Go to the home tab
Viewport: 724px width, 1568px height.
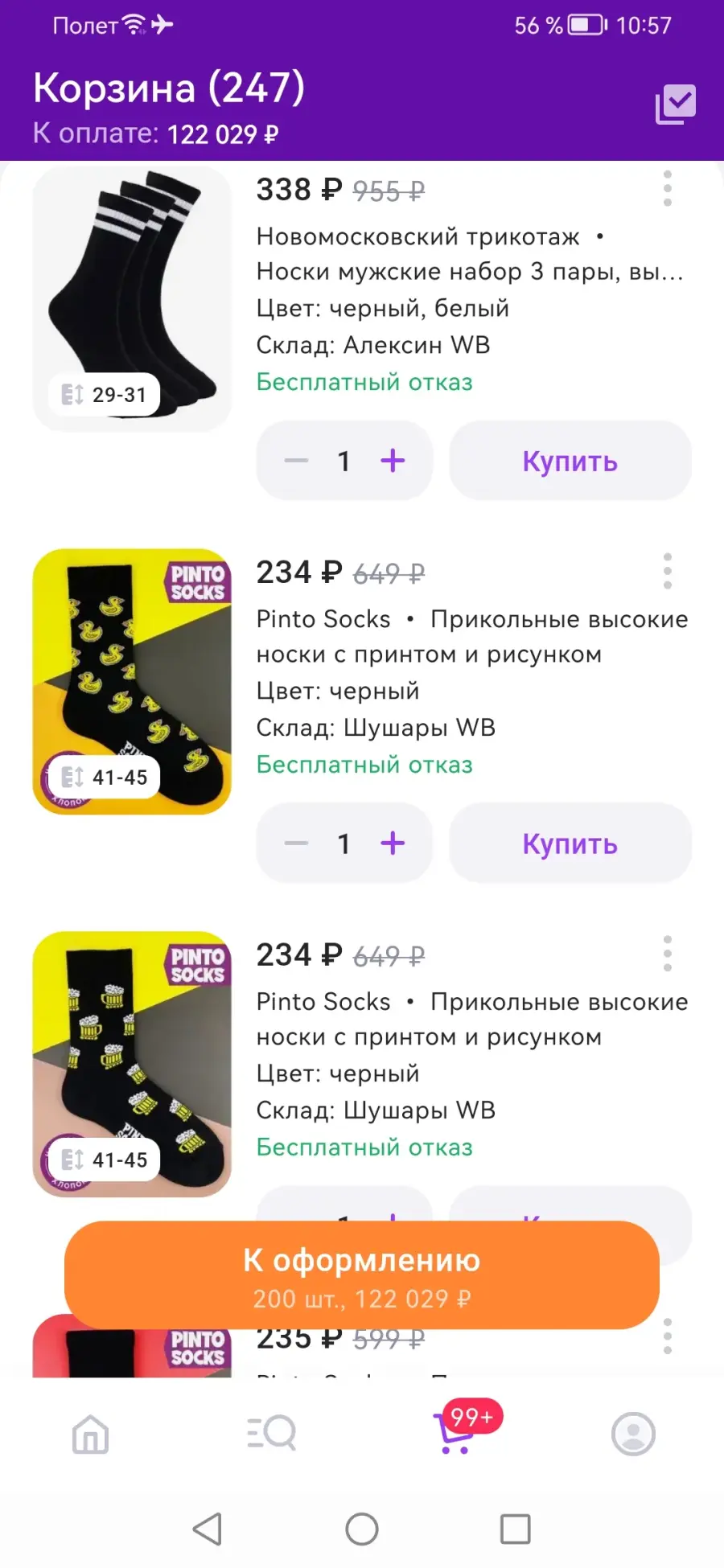[x=90, y=1434]
